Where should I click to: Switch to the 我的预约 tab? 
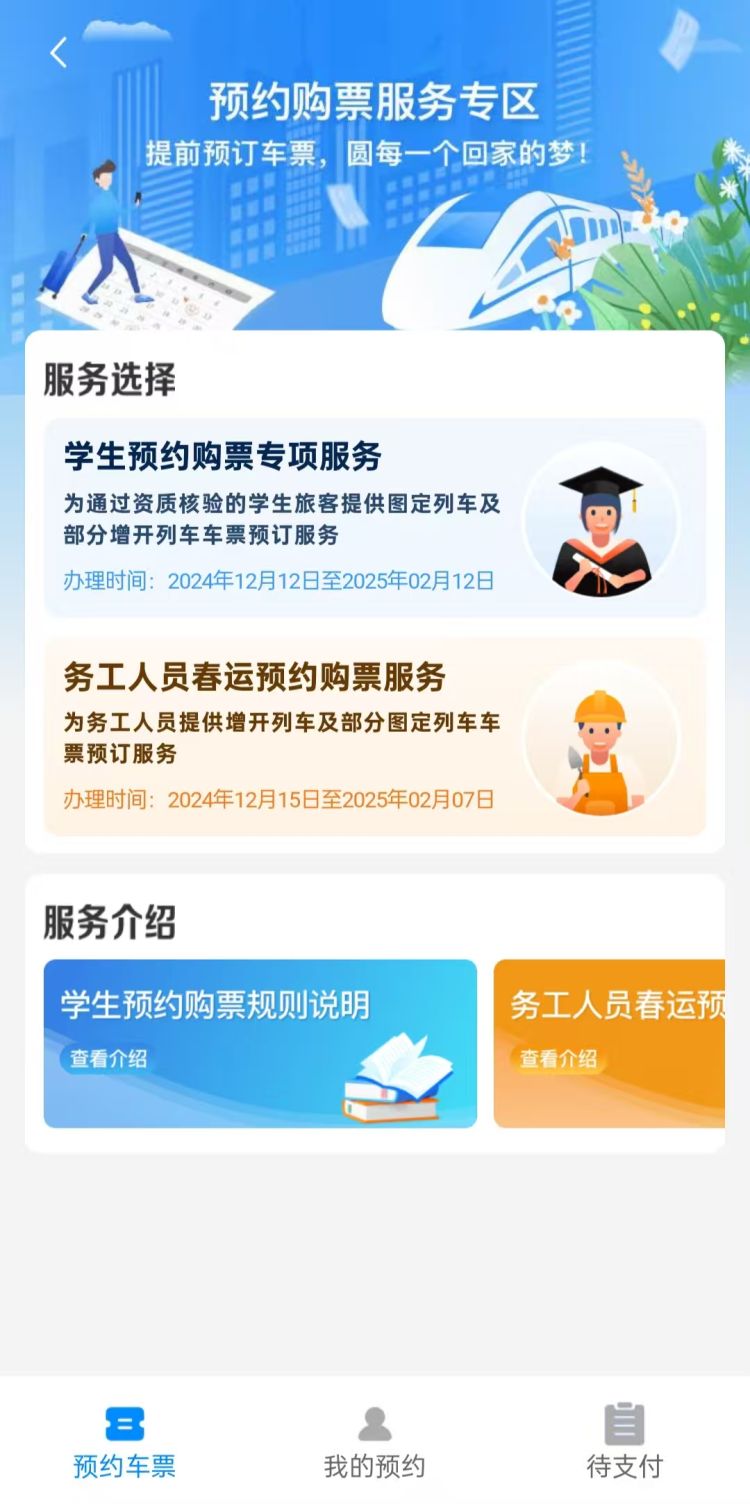[375, 1443]
